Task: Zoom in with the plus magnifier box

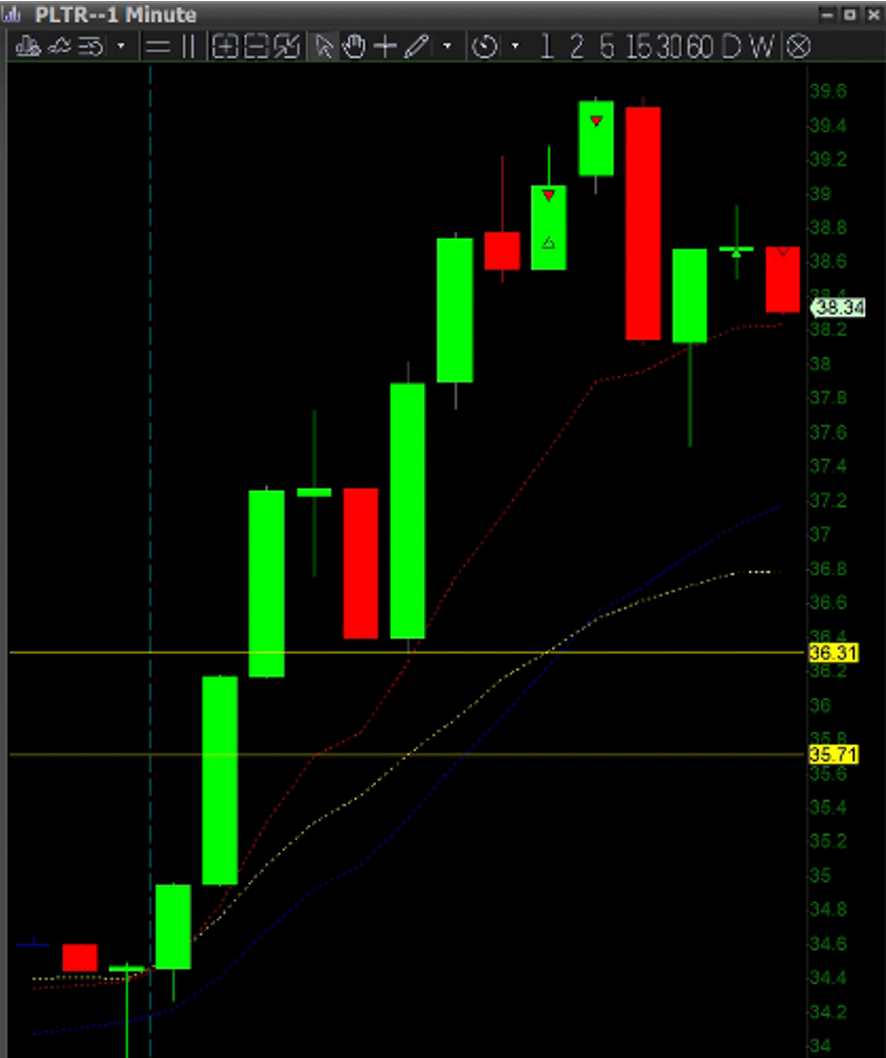Action: coord(225,47)
